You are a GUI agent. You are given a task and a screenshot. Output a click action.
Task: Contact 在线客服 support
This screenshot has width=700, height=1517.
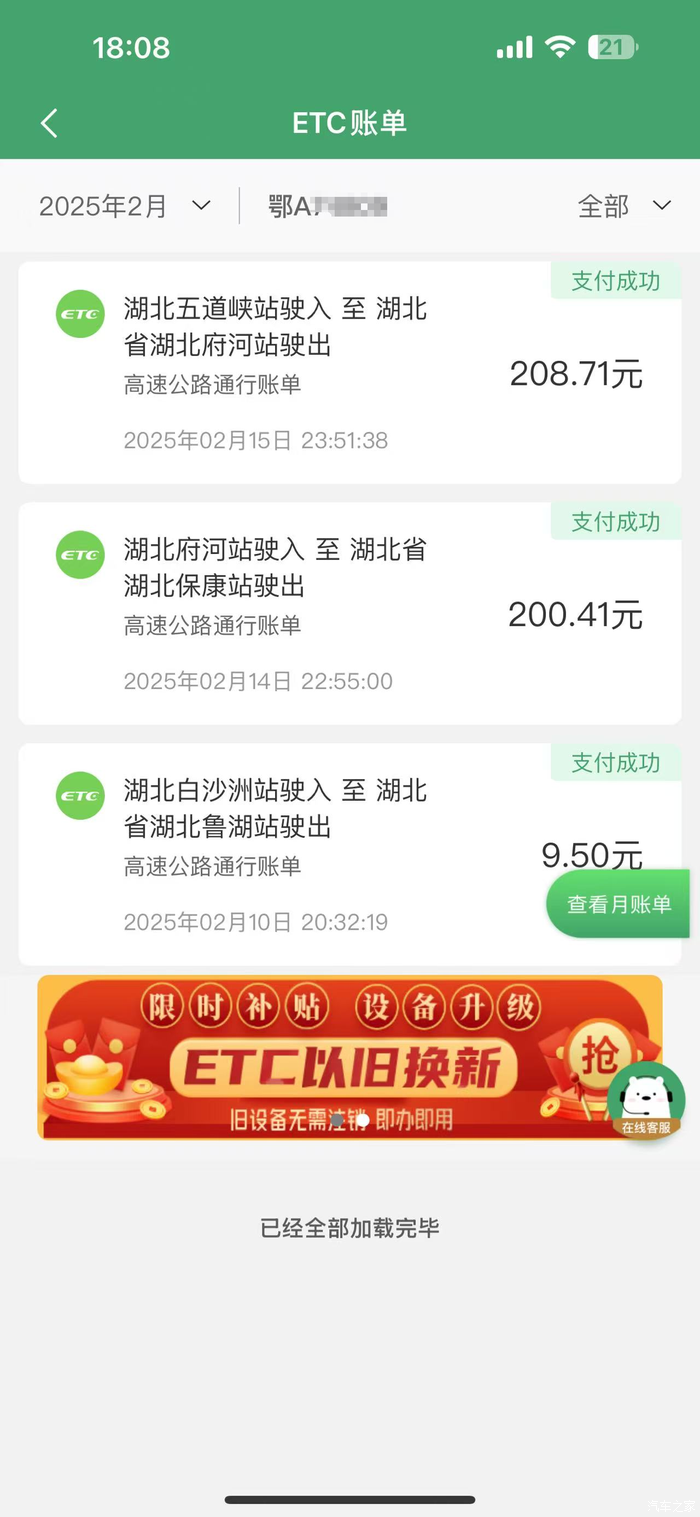647,1102
